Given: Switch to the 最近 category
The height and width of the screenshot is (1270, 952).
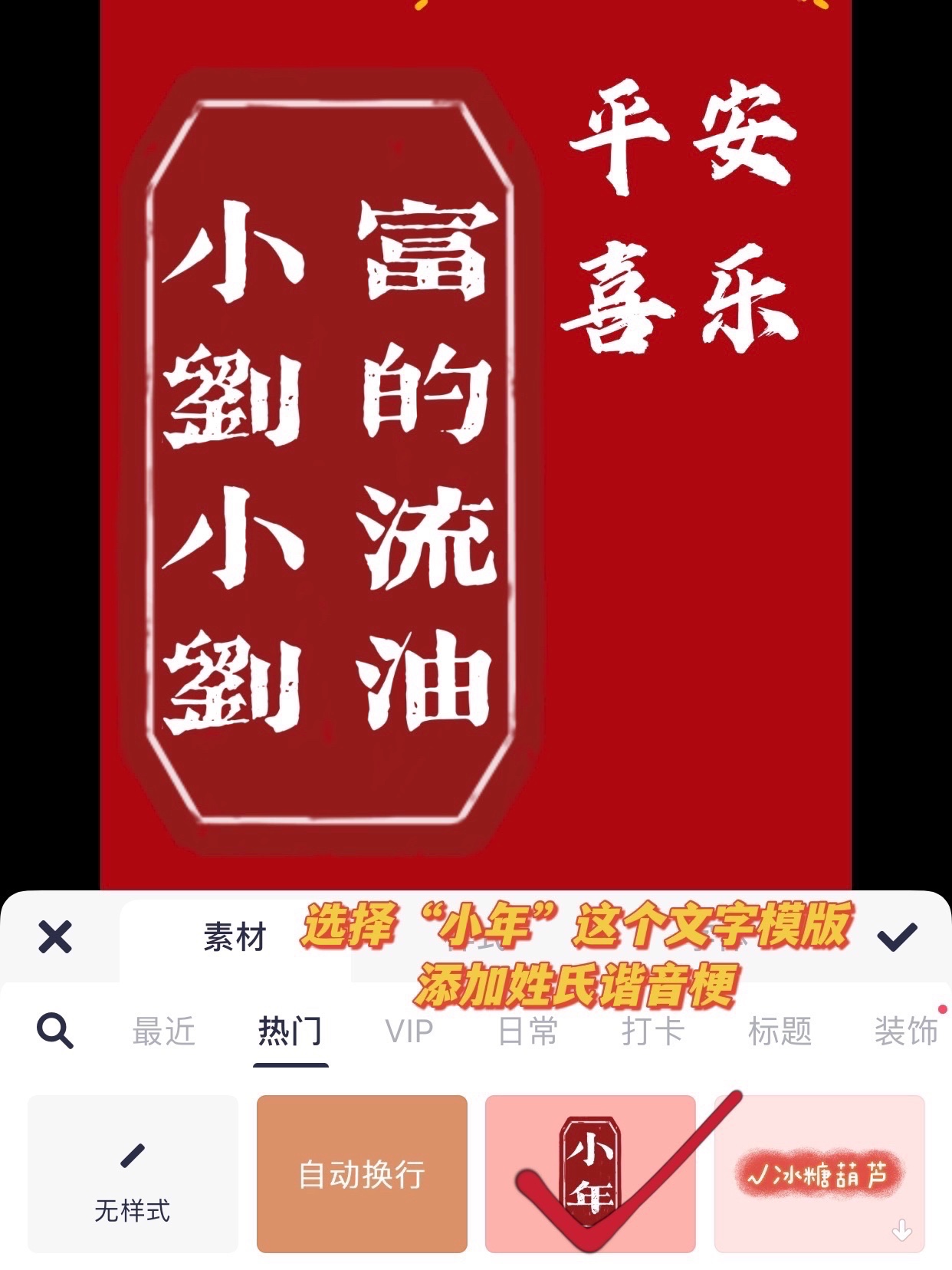Looking at the screenshot, I should (163, 1031).
